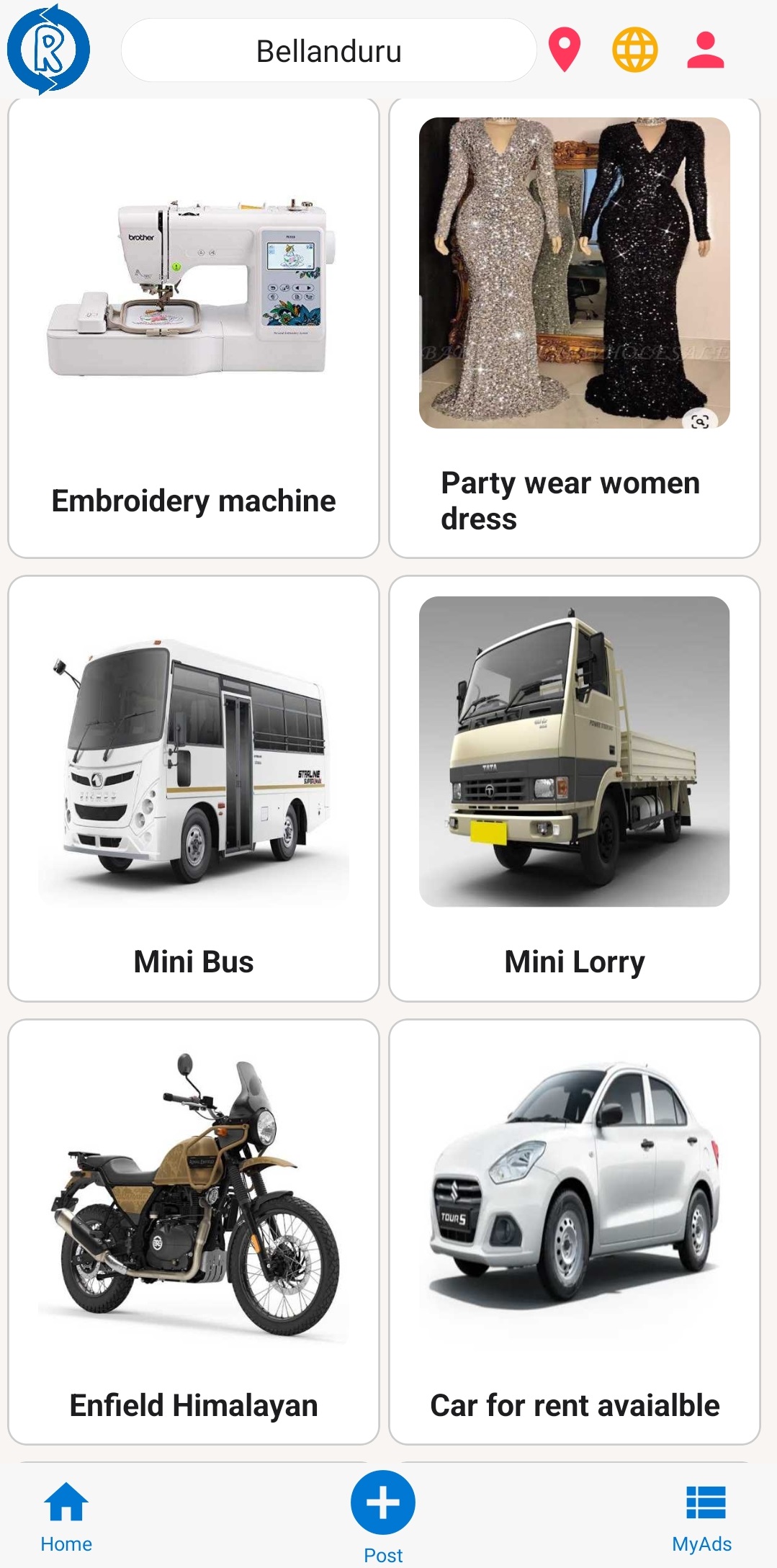Viewport: 777px width, 1568px height.
Task: Open the Enfield Himalayan ad
Action: tap(193, 1231)
